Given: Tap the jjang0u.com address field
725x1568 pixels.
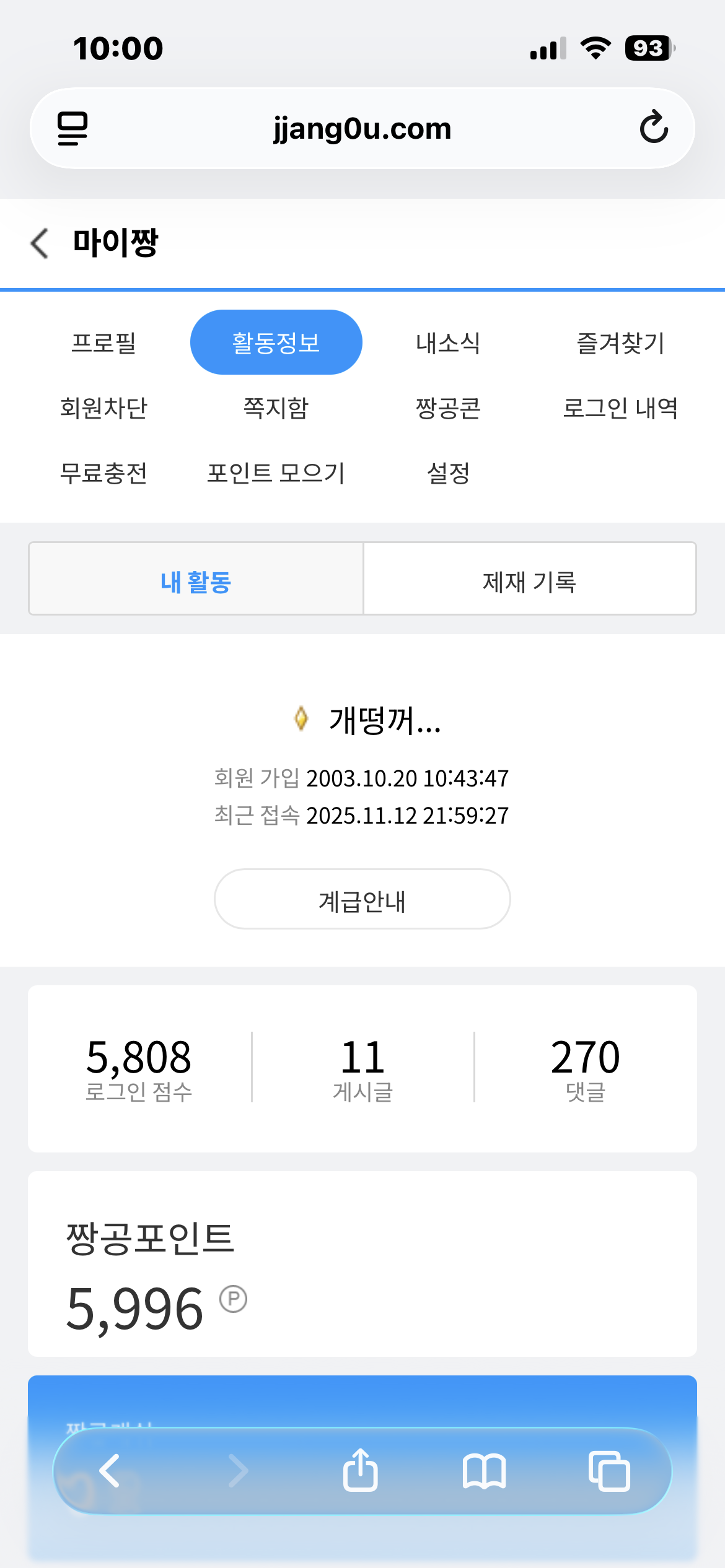Looking at the screenshot, I should coord(362,128).
